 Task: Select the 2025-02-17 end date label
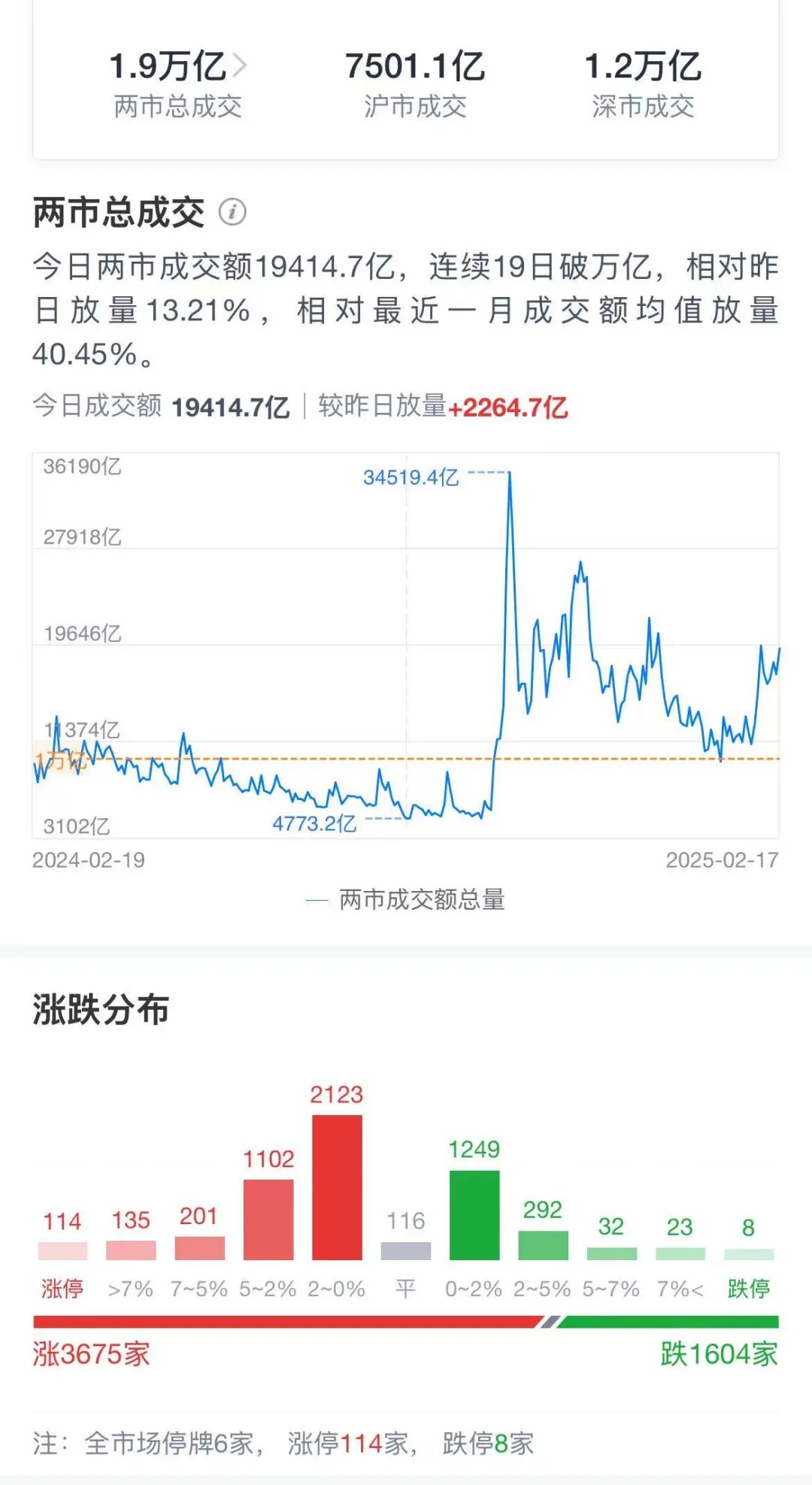pyautogui.click(x=715, y=859)
